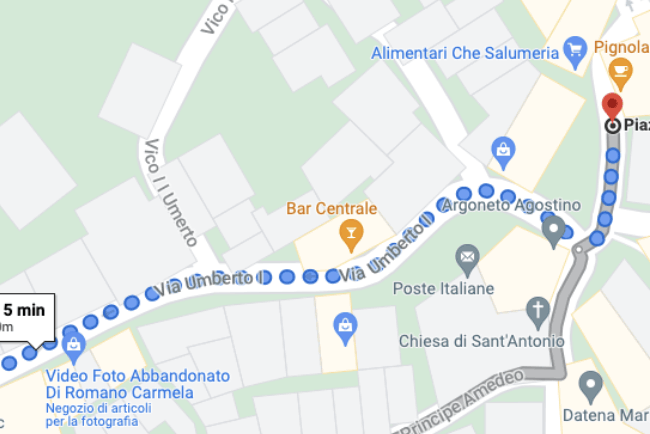Select the Alimentari Che Salumeria shop marker

(x=574, y=50)
